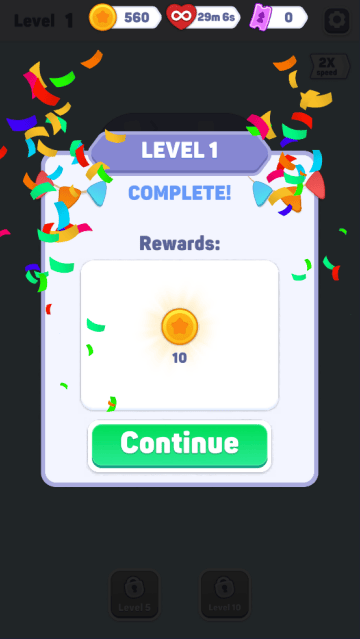Tap the green Continue button
The width and height of the screenshot is (360, 639).
pos(179,445)
